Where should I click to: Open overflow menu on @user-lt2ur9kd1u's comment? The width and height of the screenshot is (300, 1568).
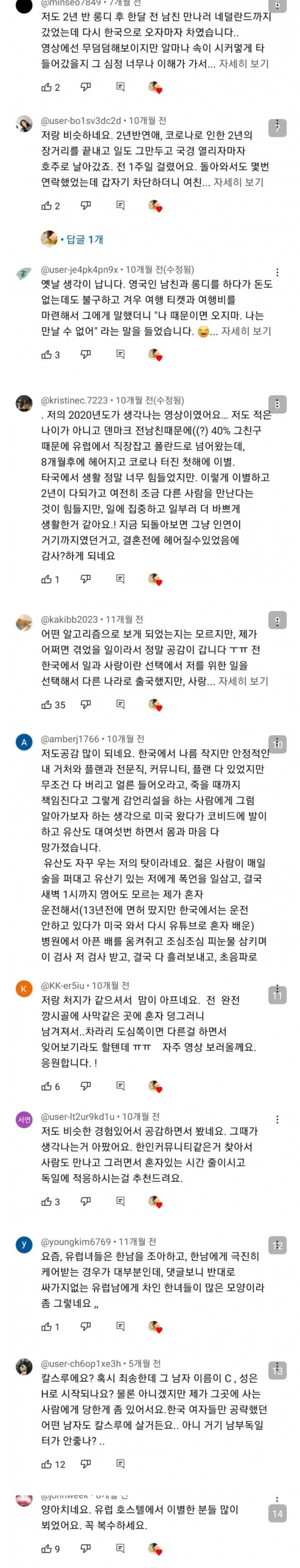pos(277,1120)
